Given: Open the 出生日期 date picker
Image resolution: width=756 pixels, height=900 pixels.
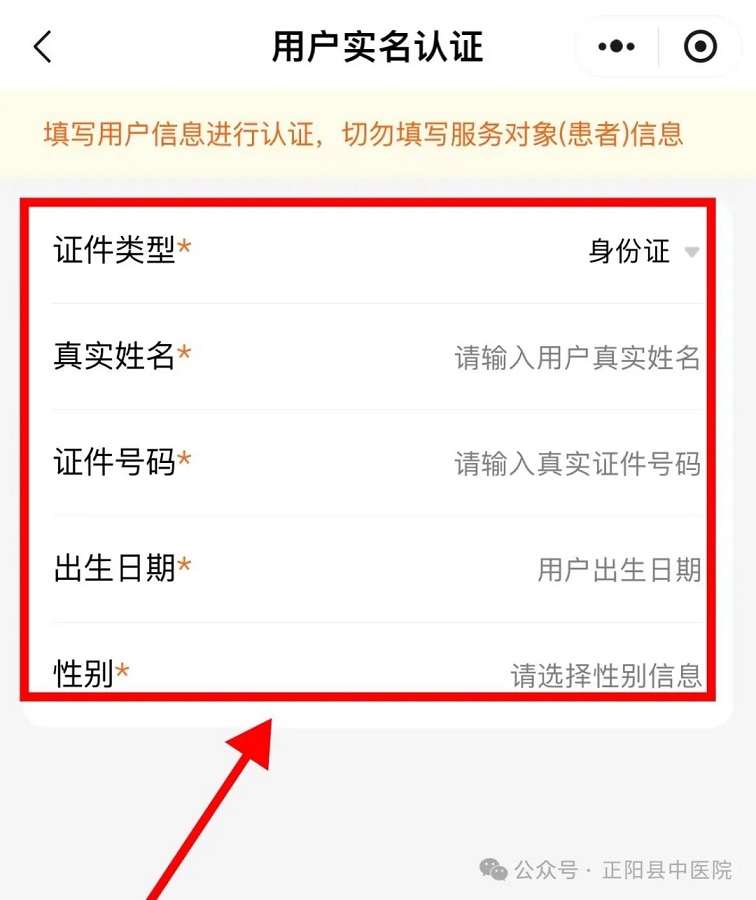Looking at the screenshot, I should click(x=618, y=570).
